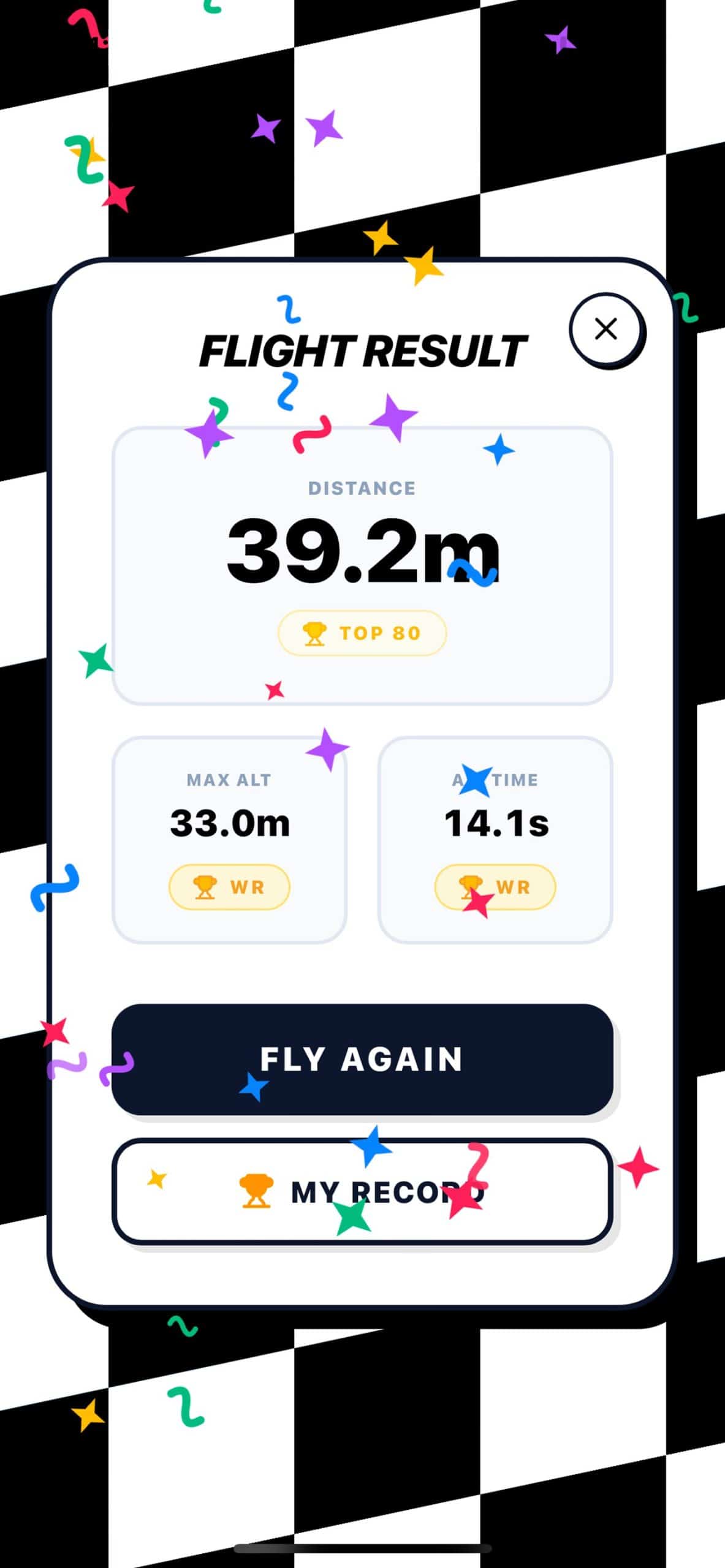Screen dimensions: 725x1568
Task: Click the MAX ALT label text
Action: click(x=229, y=779)
